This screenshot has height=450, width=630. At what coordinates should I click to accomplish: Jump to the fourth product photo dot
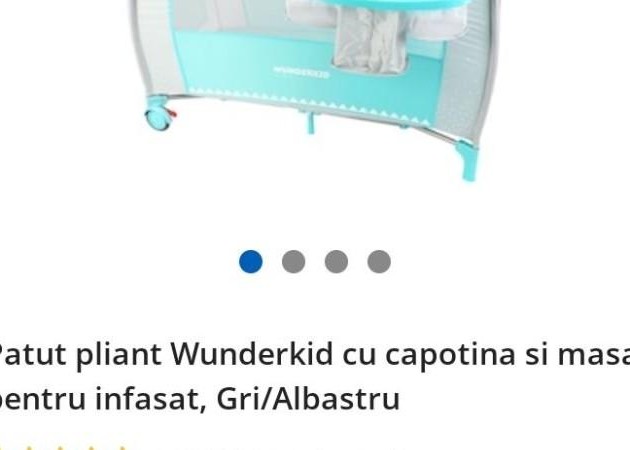click(x=379, y=262)
